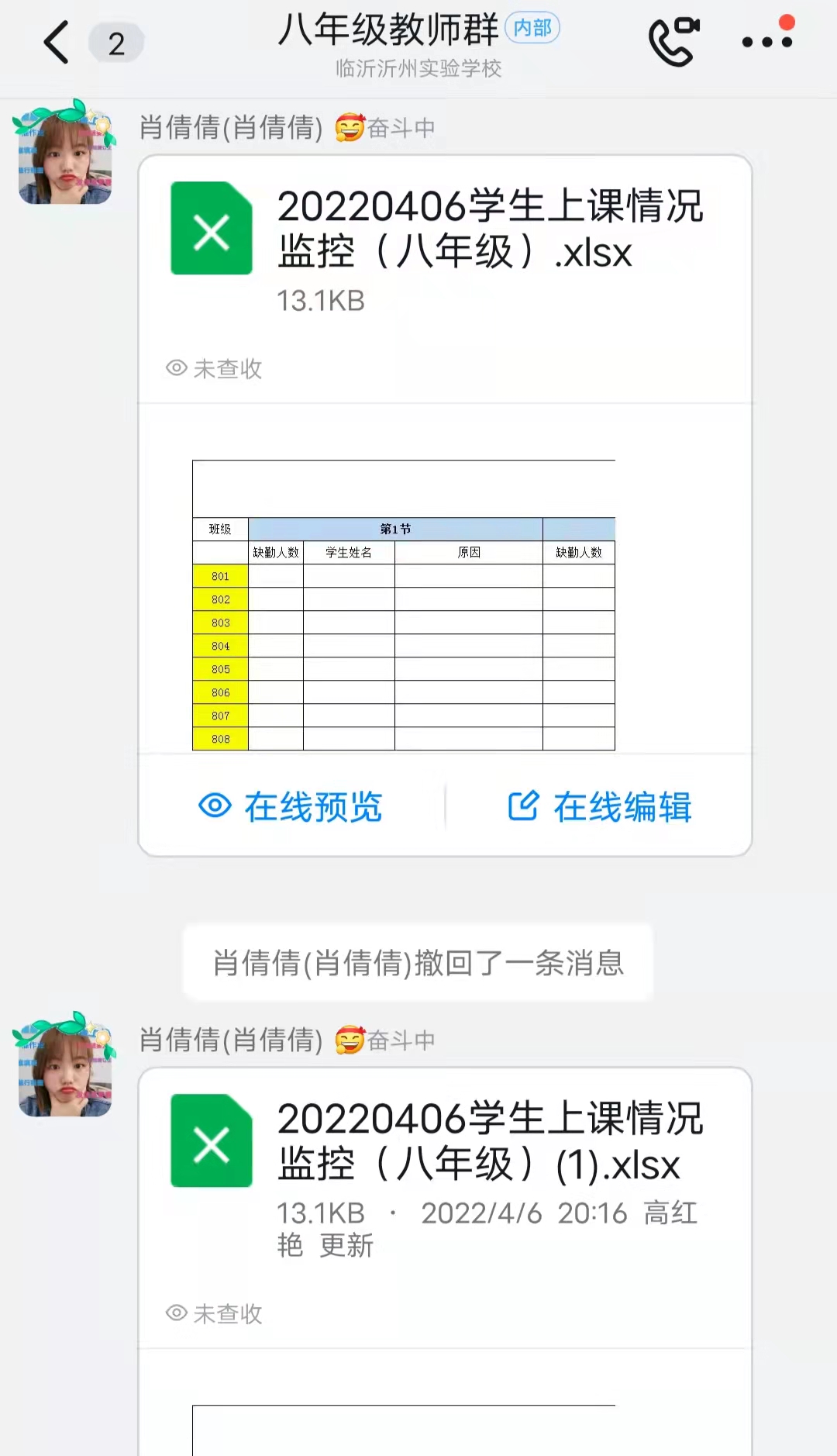This screenshot has height=1456, width=837.
Task: Tap 在线编辑 to edit the spreadsheet
Action: point(599,806)
